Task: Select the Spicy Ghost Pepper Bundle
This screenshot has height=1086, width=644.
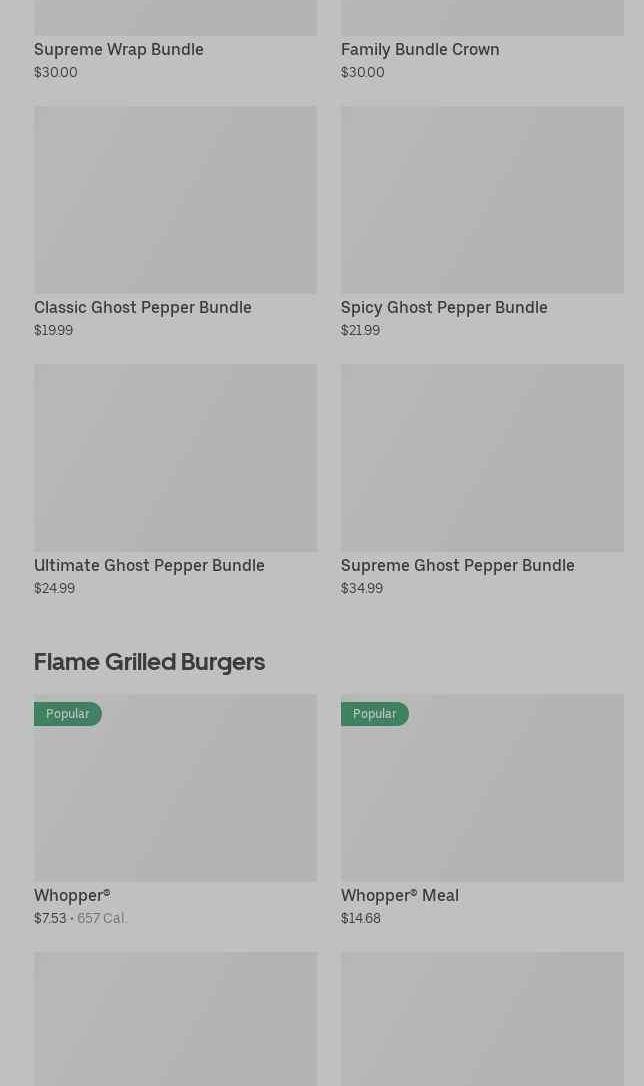Action: coord(482,222)
